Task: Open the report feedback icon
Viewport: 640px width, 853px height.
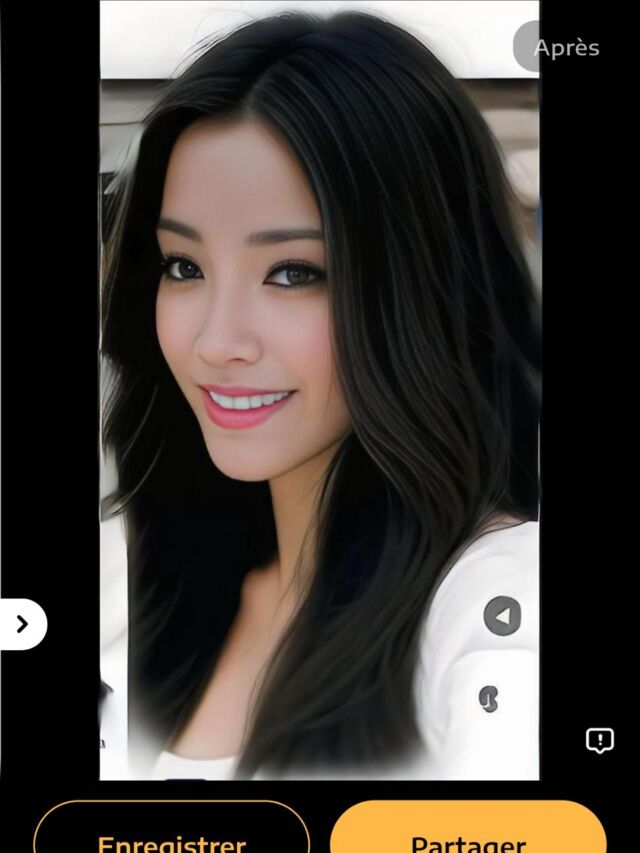Action: (599, 740)
